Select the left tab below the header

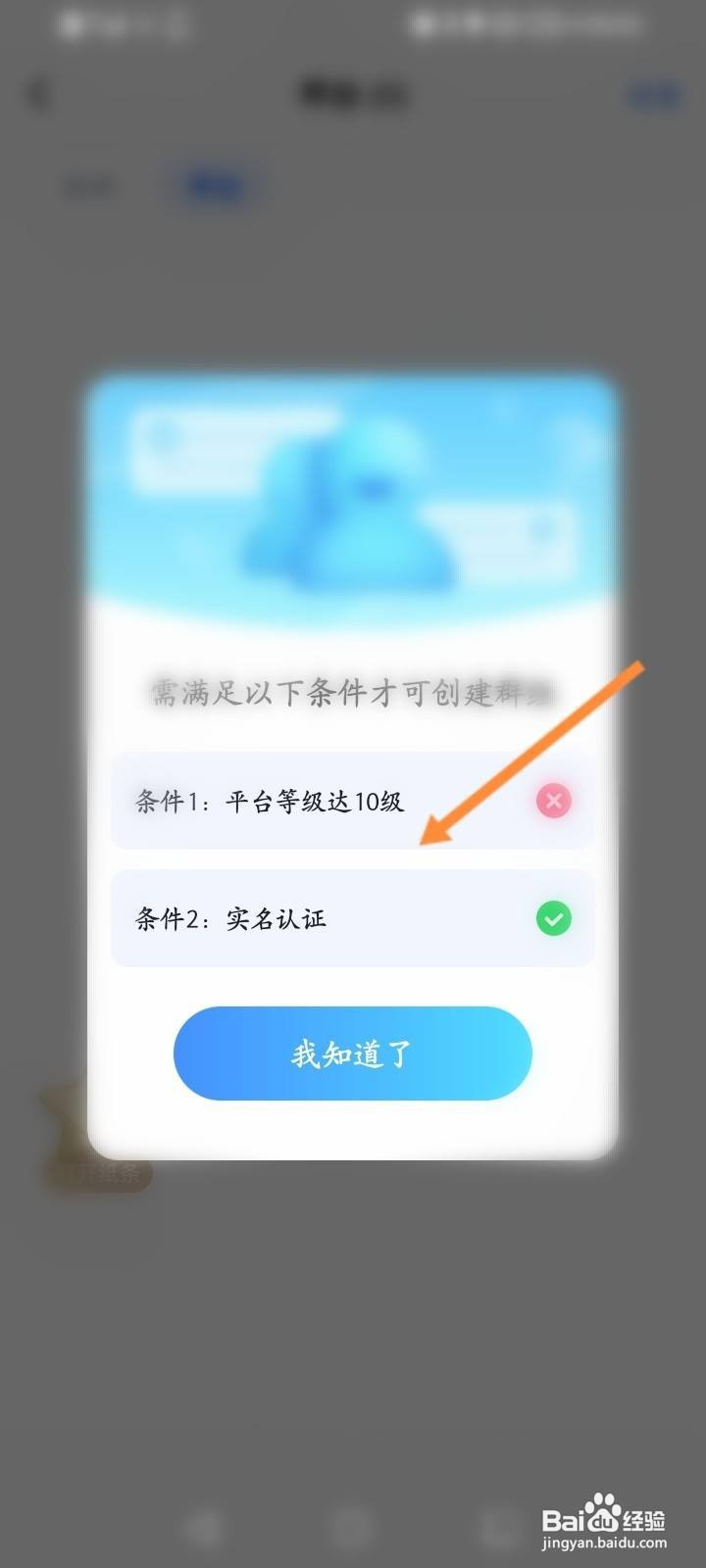click(x=88, y=185)
